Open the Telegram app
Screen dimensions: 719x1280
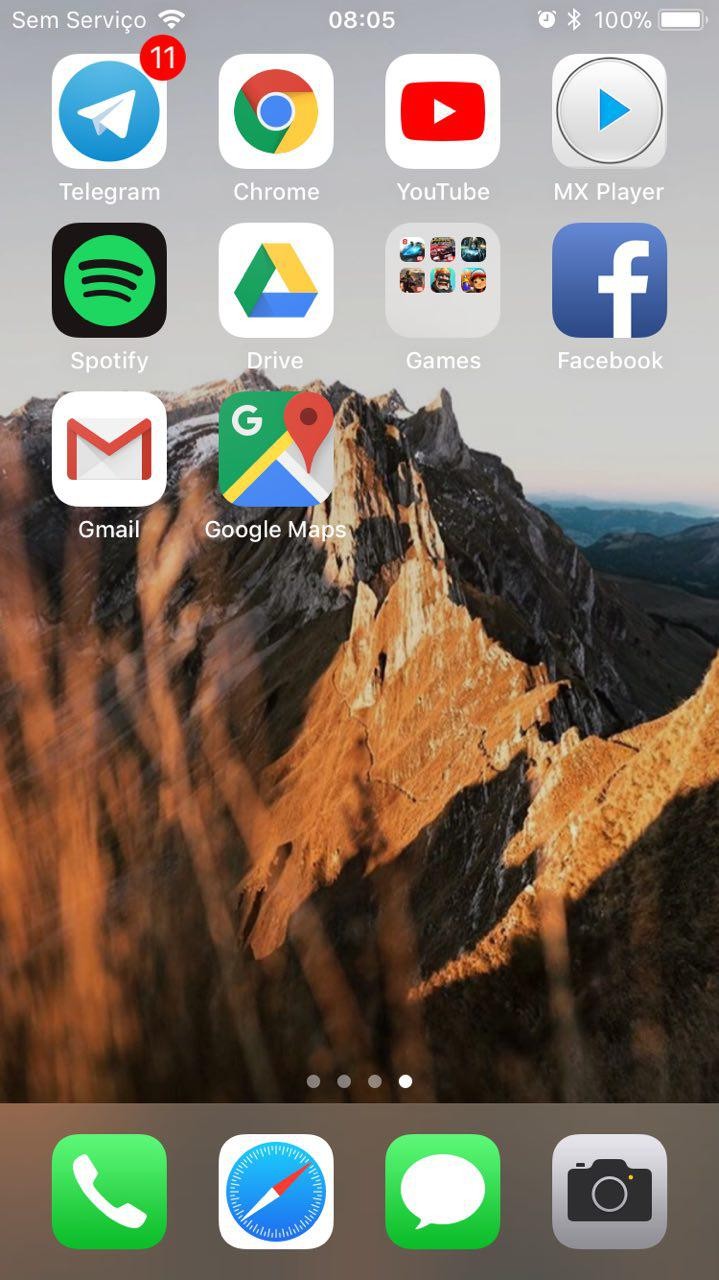(x=109, y=111)
